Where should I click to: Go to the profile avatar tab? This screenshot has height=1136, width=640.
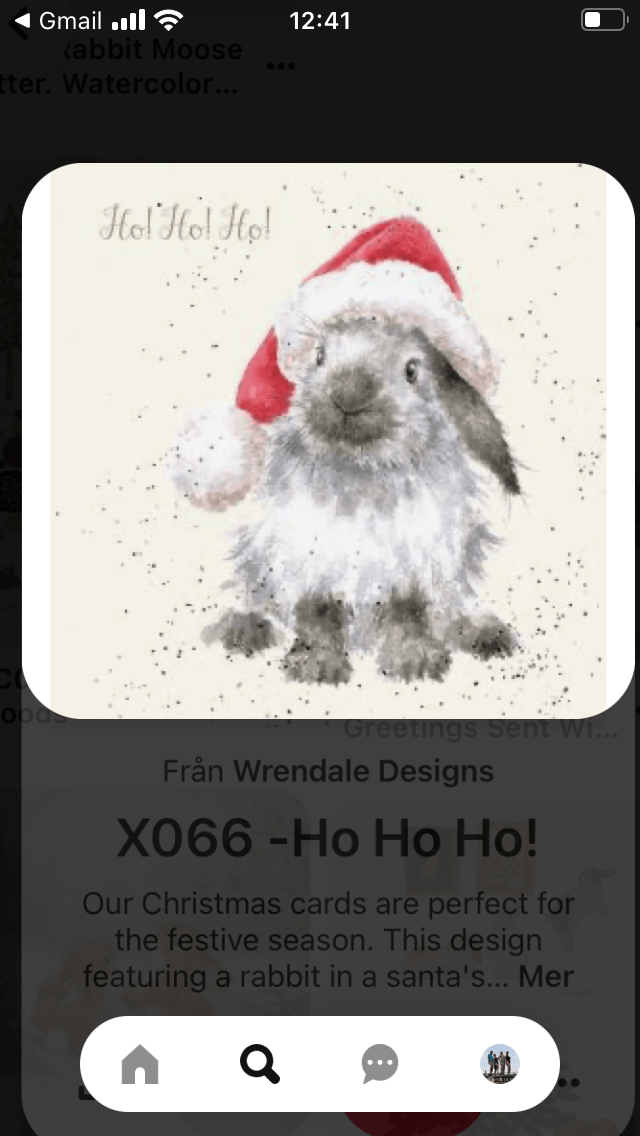(x=499, y=1064)
